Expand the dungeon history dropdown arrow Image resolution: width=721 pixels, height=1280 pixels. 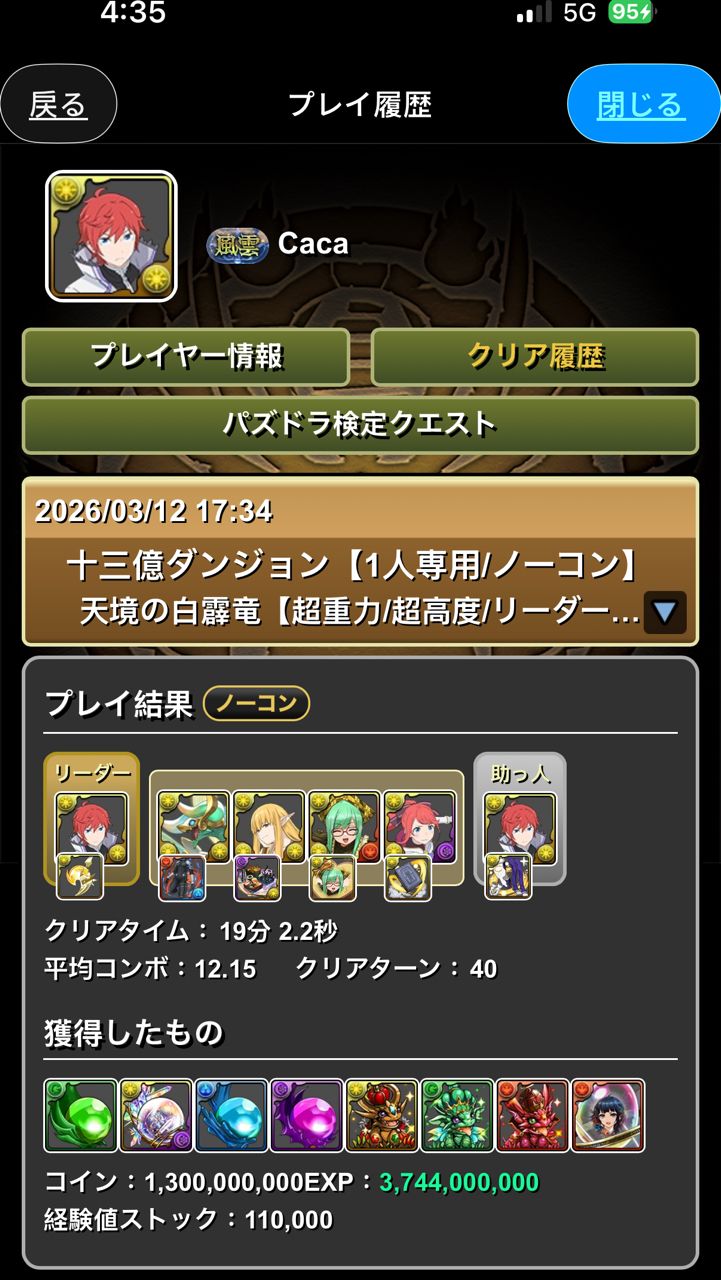(x=665, y=612)
